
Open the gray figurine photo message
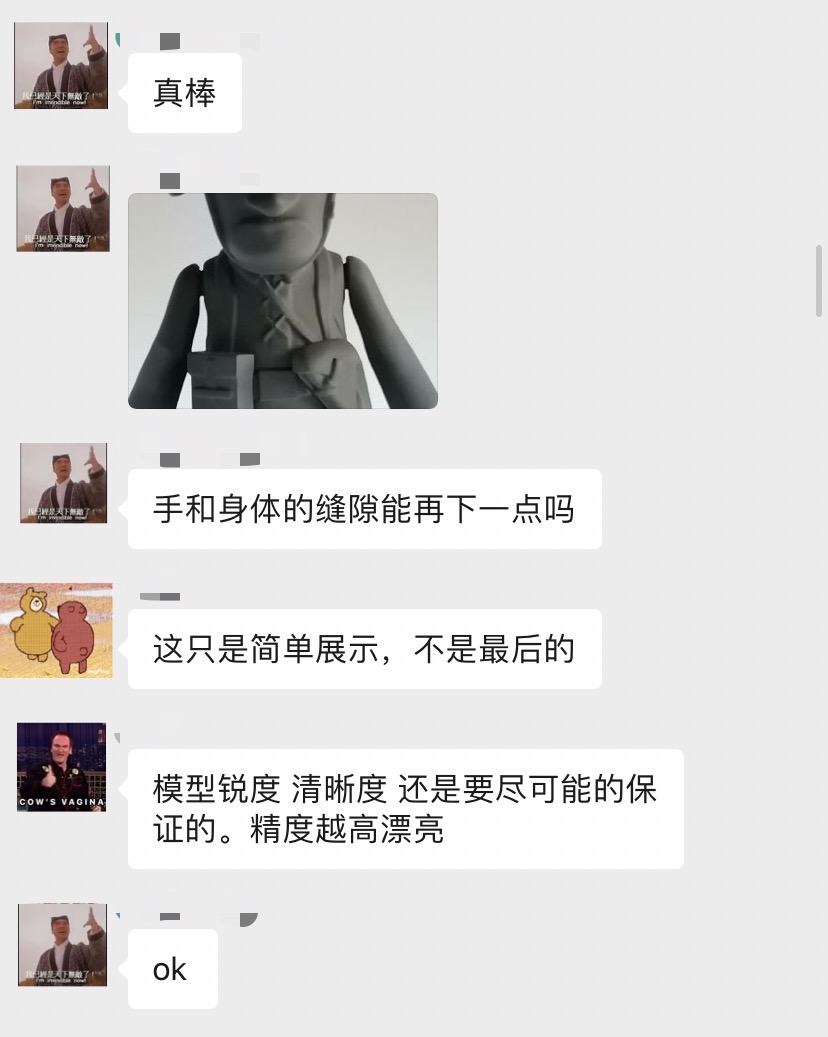pyautogui.click(x=283, y=301)
